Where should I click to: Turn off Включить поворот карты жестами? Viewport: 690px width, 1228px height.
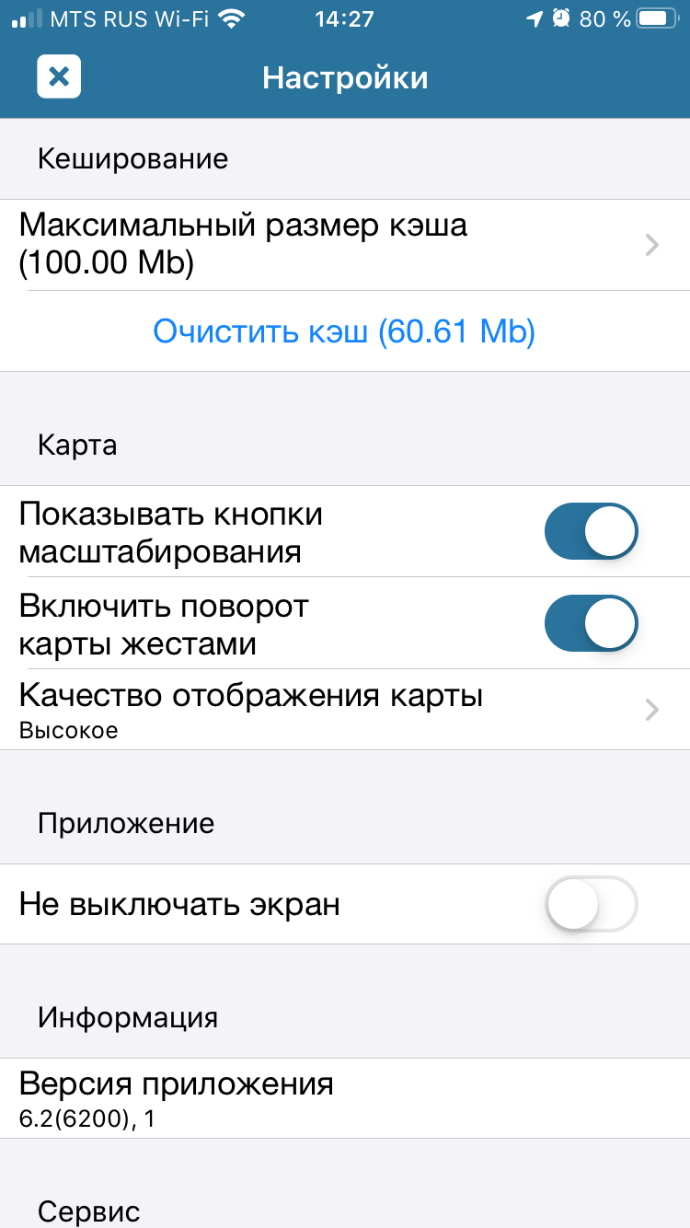pyautogui.click(x=590, y=624)
